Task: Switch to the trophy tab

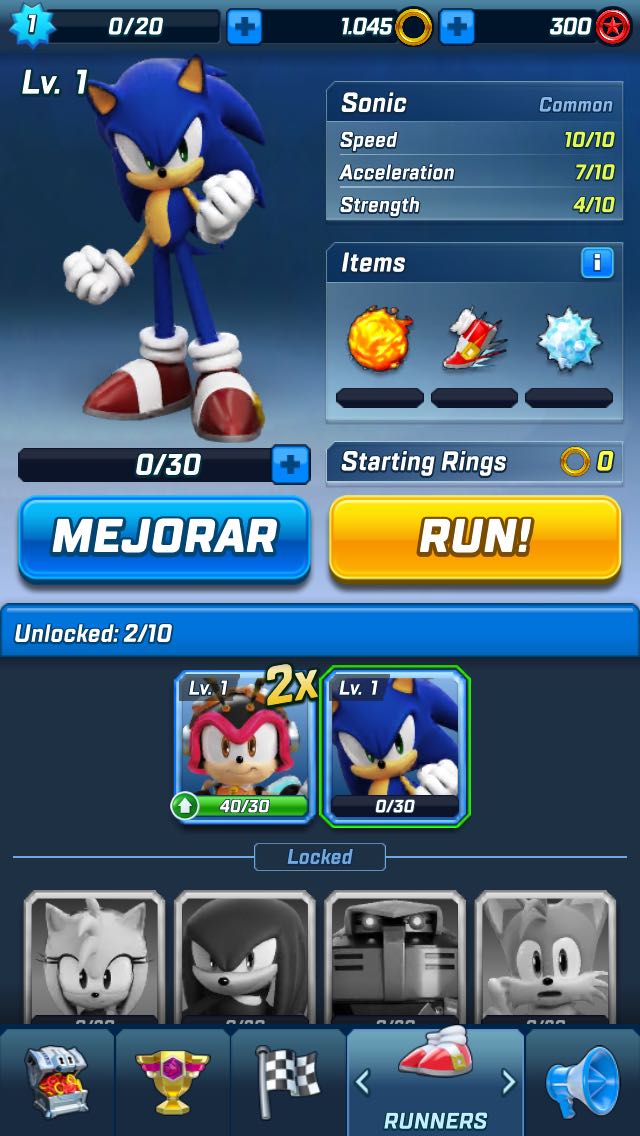Action: [172, 1082]
